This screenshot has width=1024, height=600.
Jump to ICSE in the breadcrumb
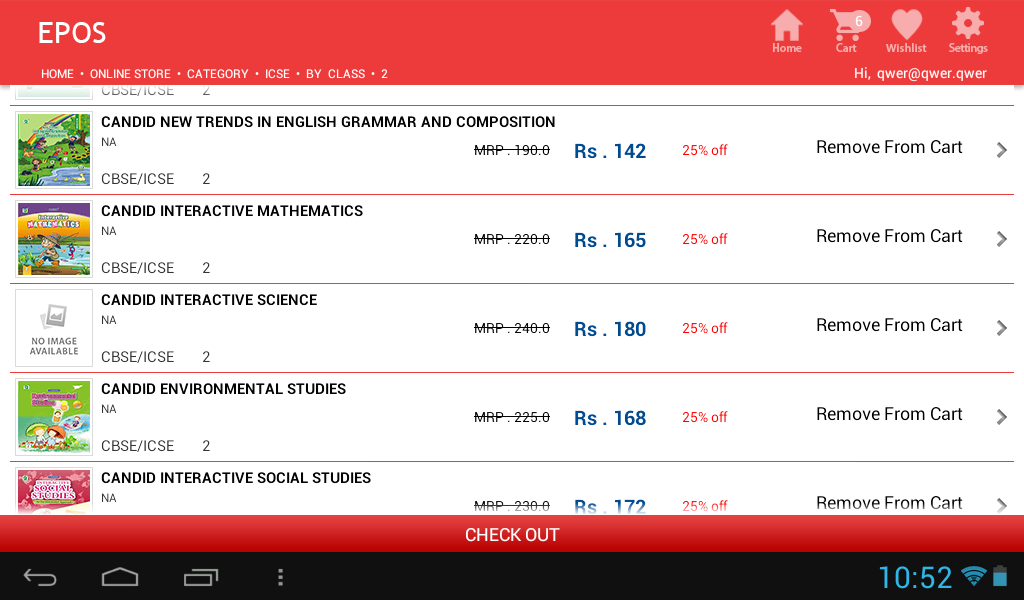coord(277,74)
